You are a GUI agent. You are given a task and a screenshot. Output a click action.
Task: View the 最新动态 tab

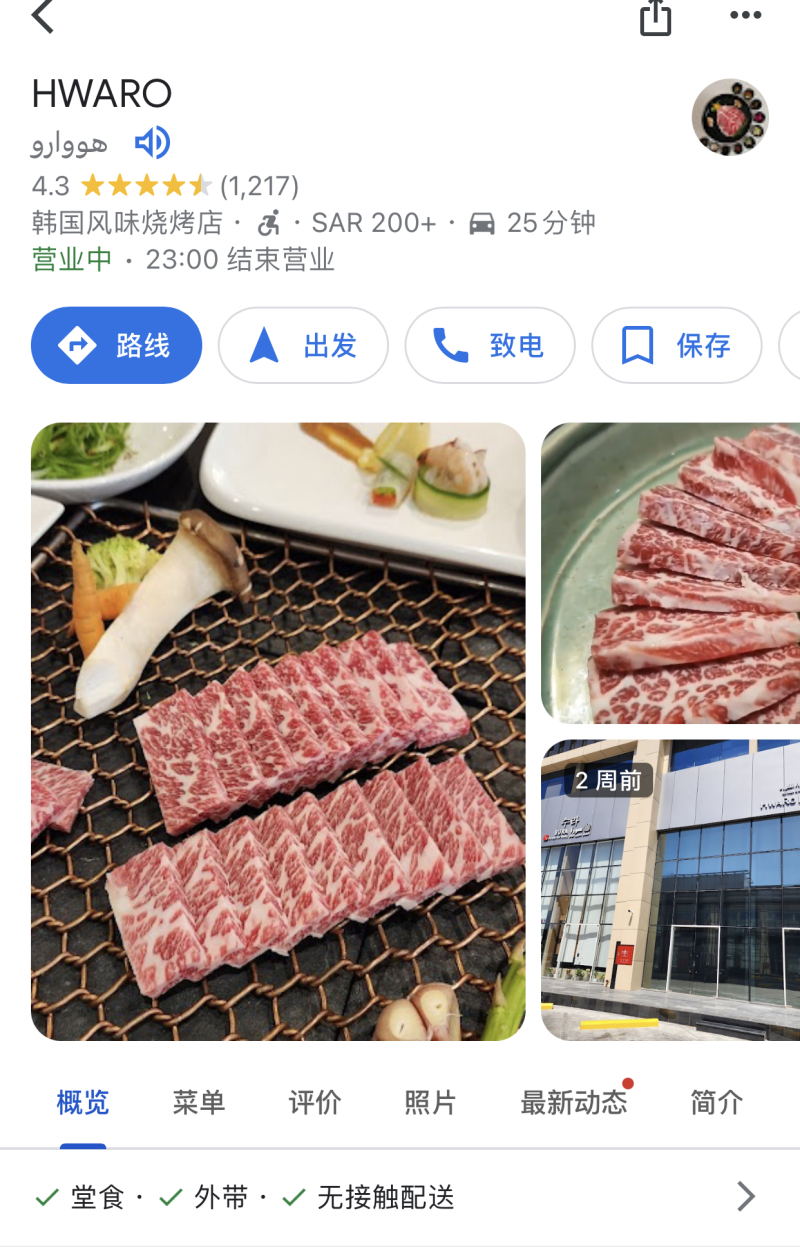point(574,1103)
